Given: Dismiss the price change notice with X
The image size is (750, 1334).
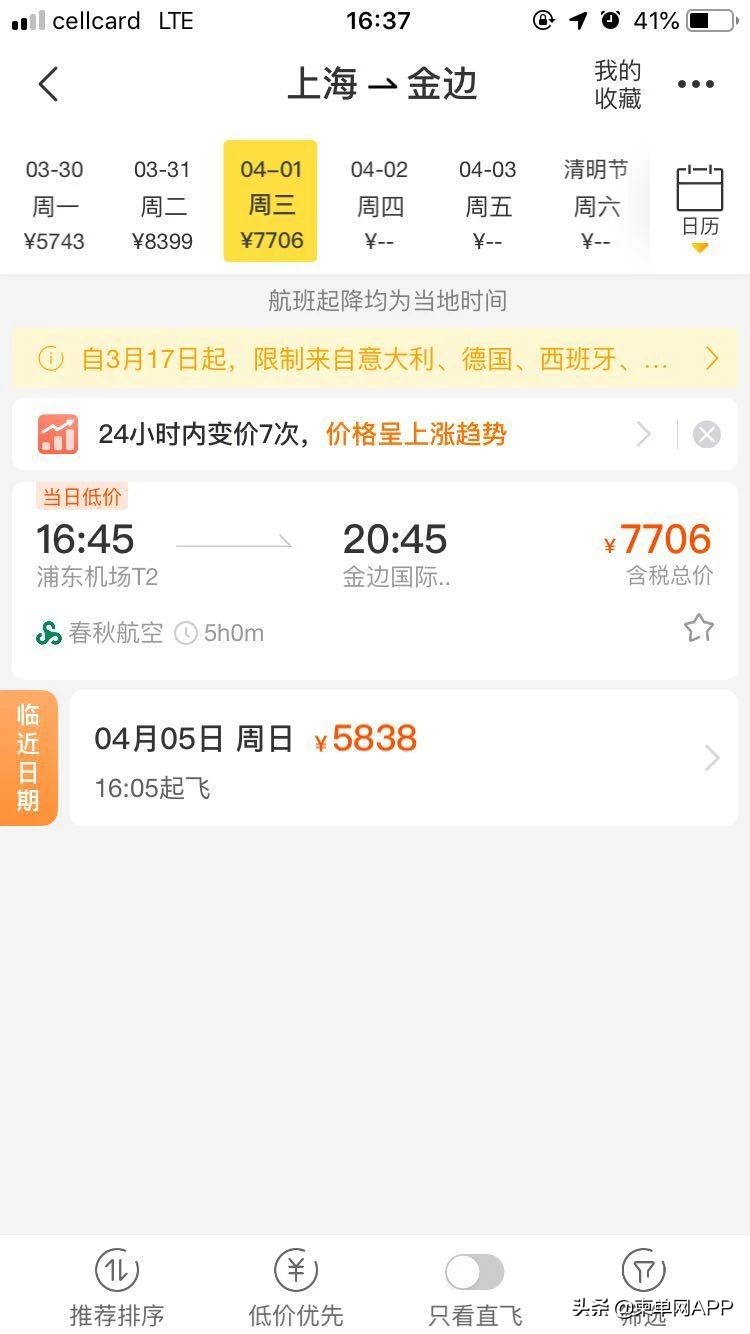Looking at the screenshot, I should pos(707,433).
